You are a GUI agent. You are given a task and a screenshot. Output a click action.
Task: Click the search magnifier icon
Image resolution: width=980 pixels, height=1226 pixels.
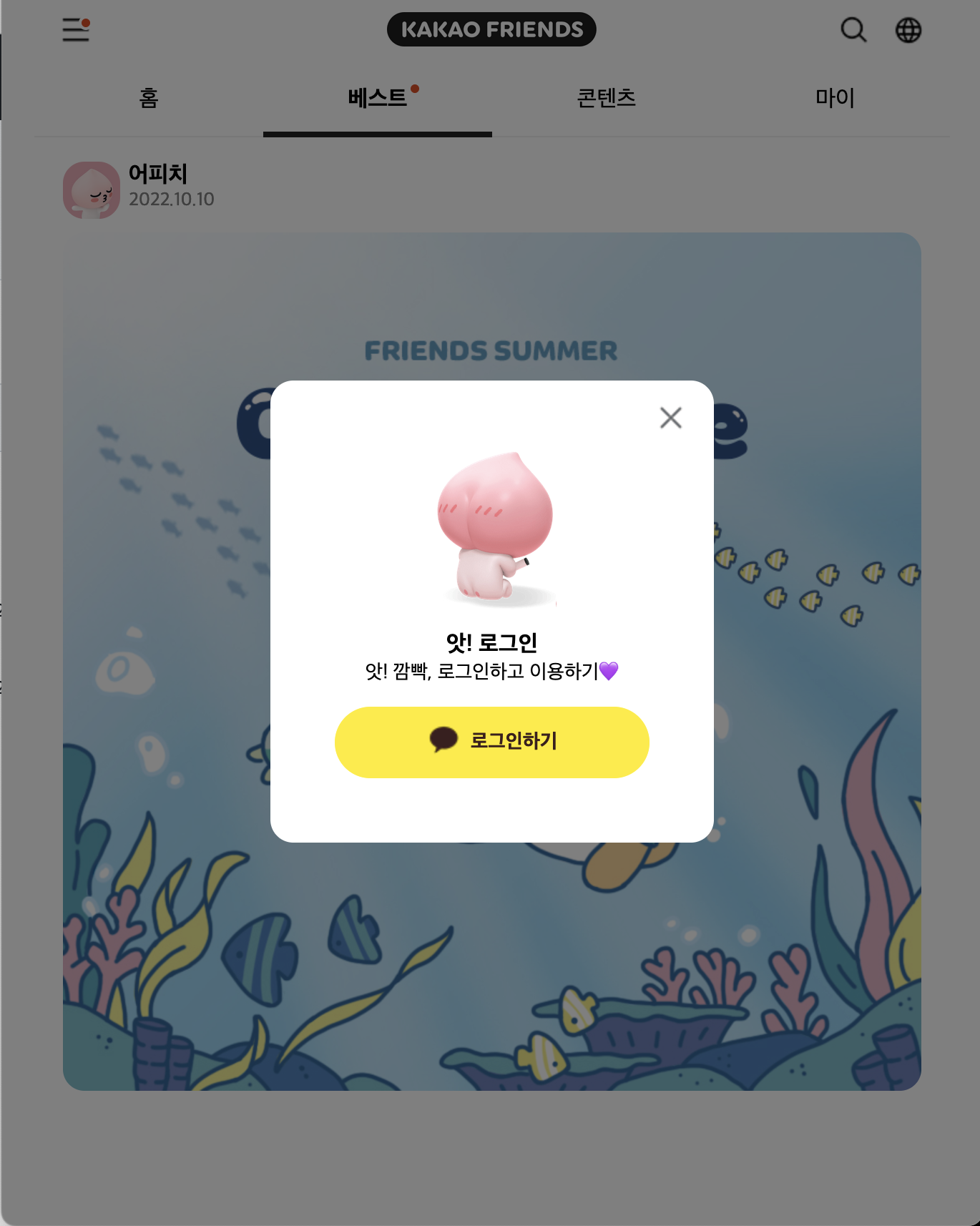tap(853, 30)
